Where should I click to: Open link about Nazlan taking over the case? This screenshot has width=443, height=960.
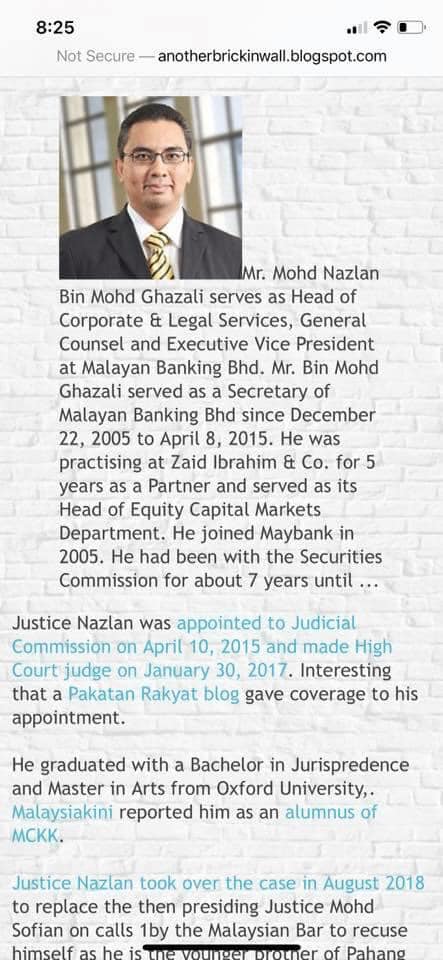(x=218, y=883)
